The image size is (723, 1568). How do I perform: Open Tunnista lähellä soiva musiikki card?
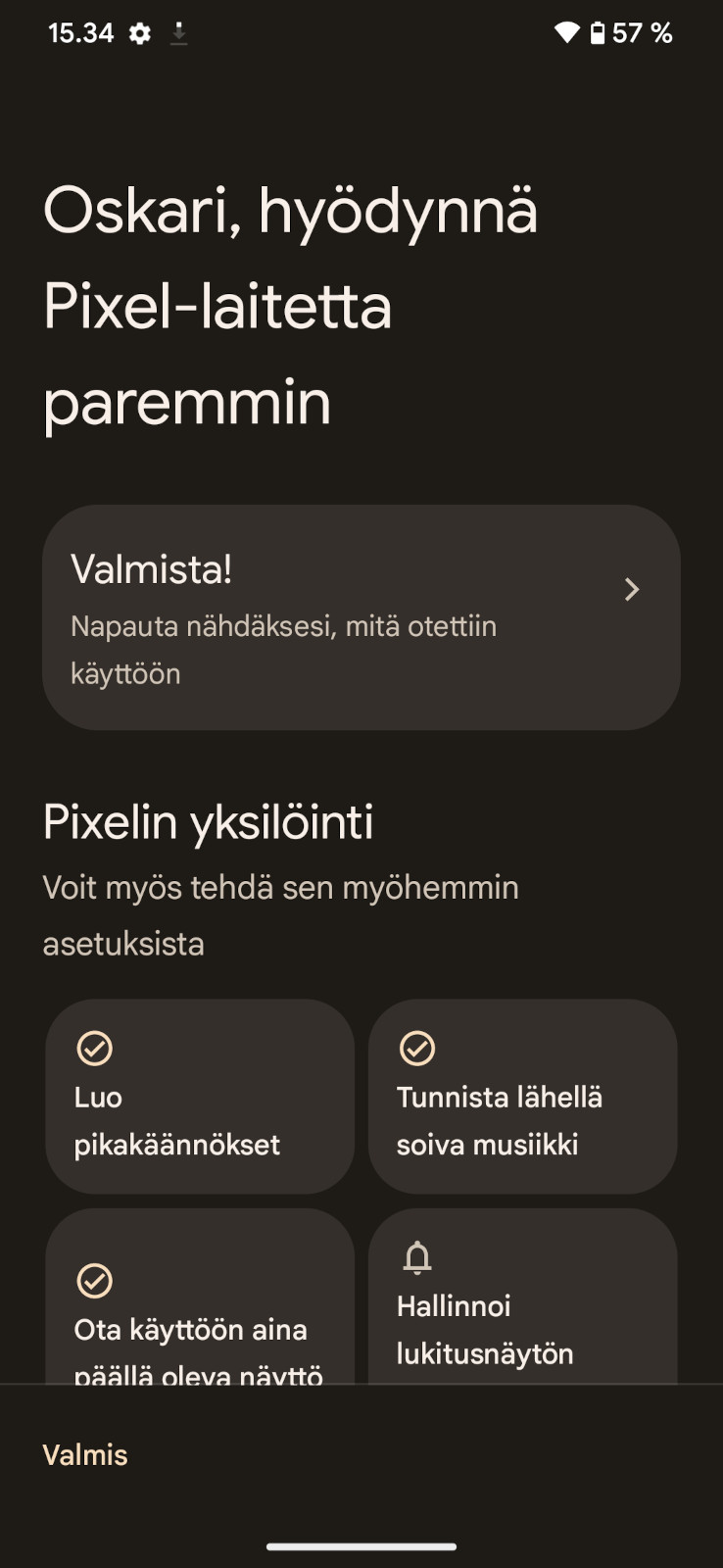coord(522,1097)
